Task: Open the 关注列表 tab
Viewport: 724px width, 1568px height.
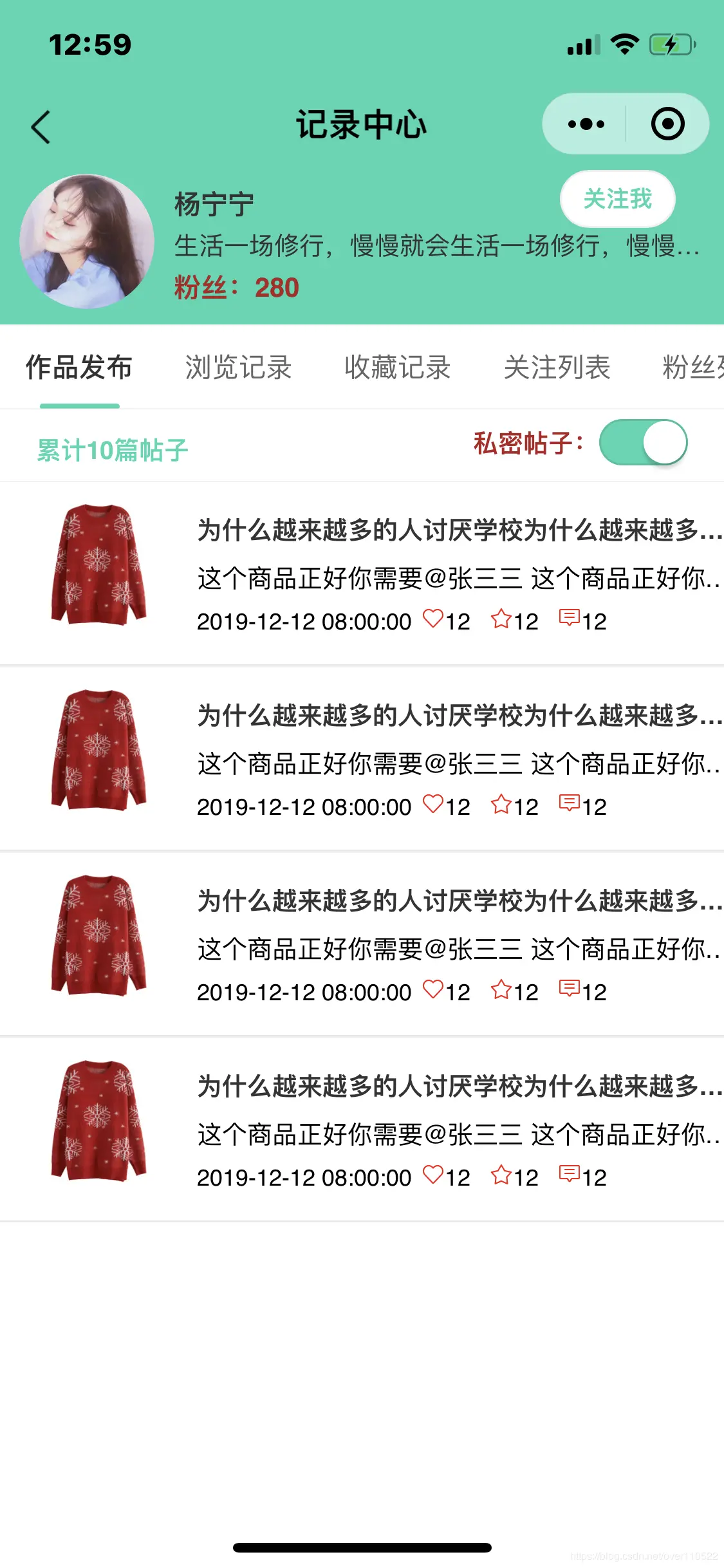Action: click(x=558, y=367)
